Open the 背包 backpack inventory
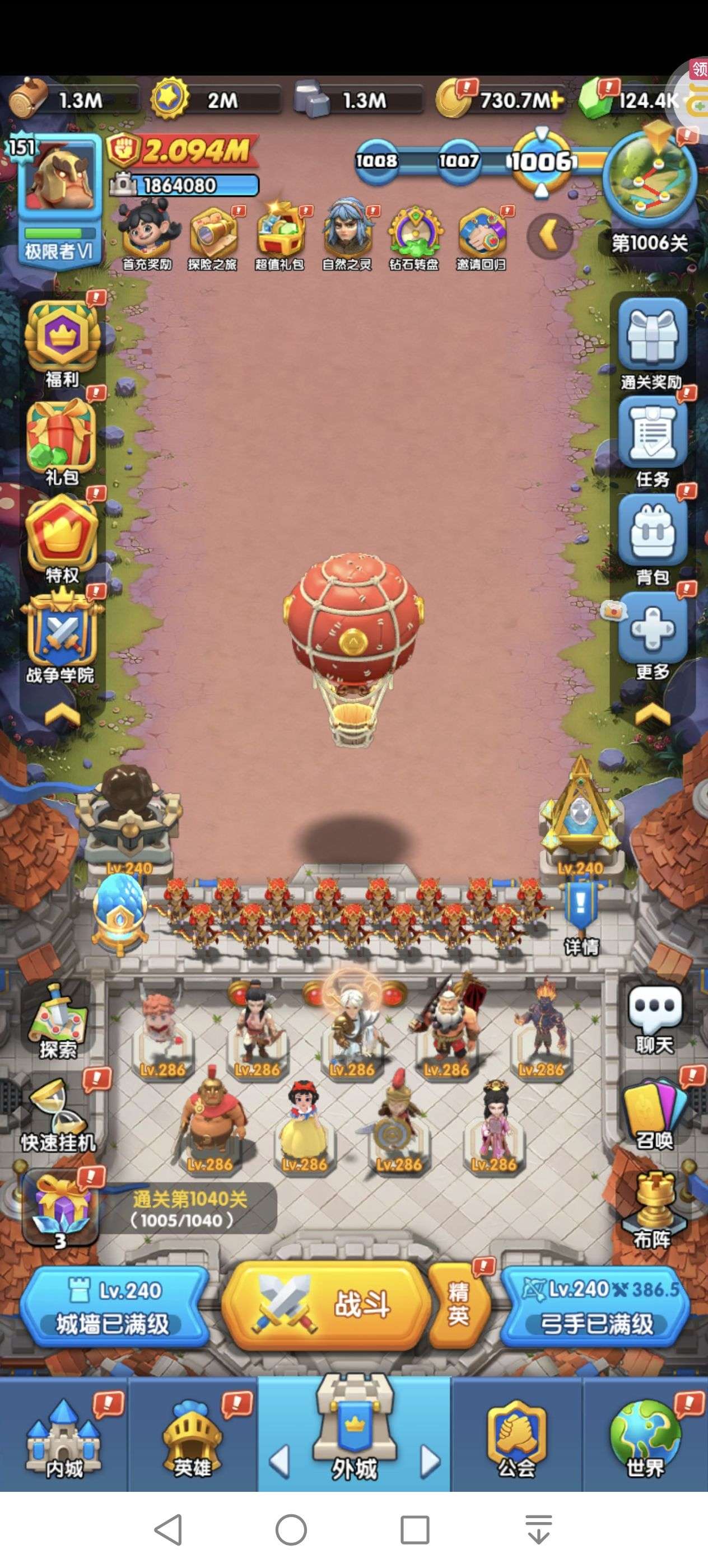 [x=652, y=539]
